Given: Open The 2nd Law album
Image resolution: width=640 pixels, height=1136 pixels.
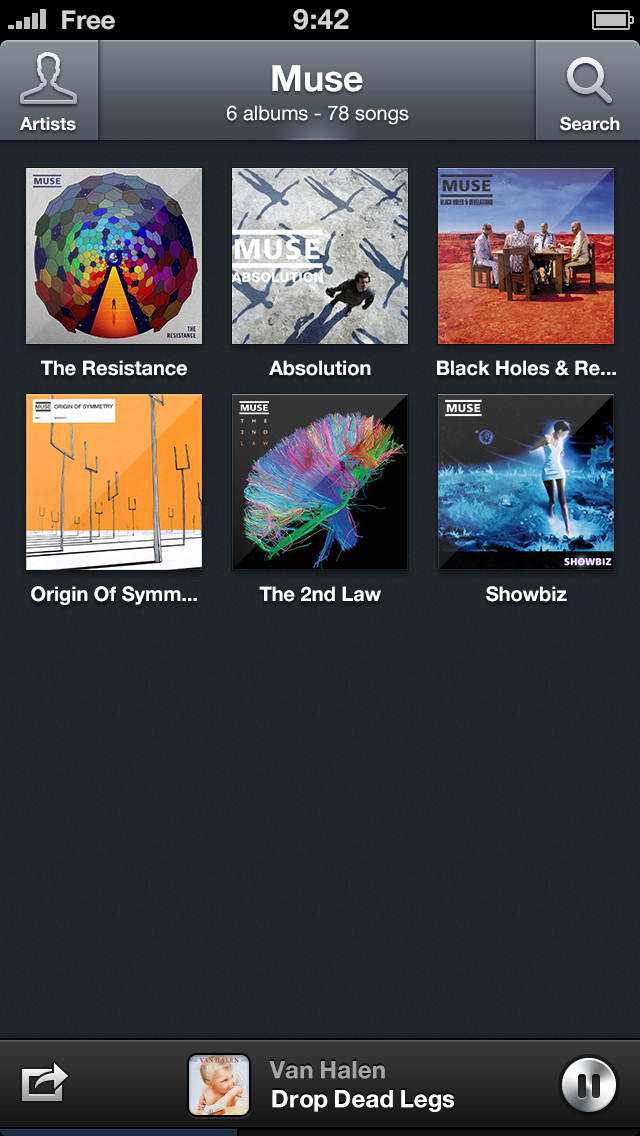Looking at the screenshot, I should tap(320, 483).
